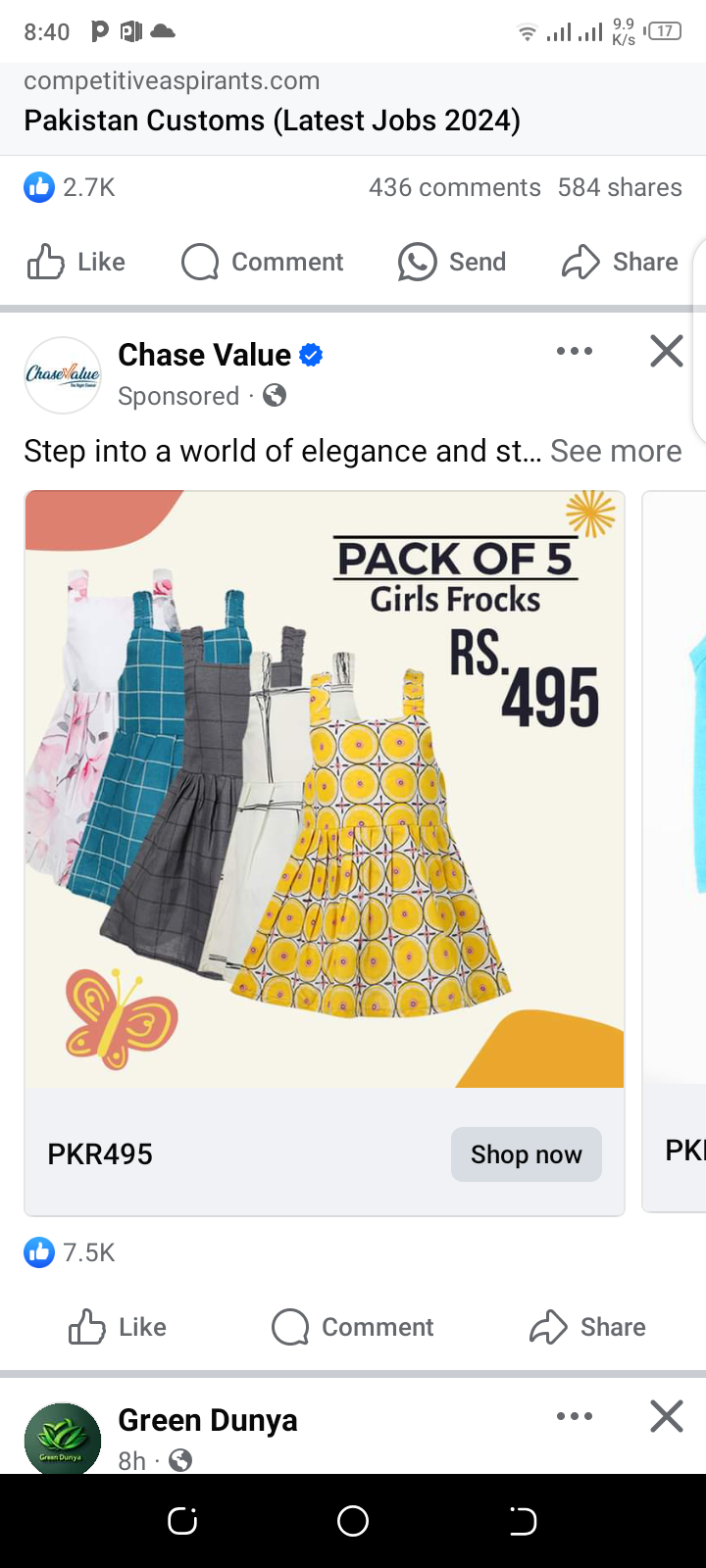
Task: Like the Chase Value ad
Action: click(x=118, y=1327)
